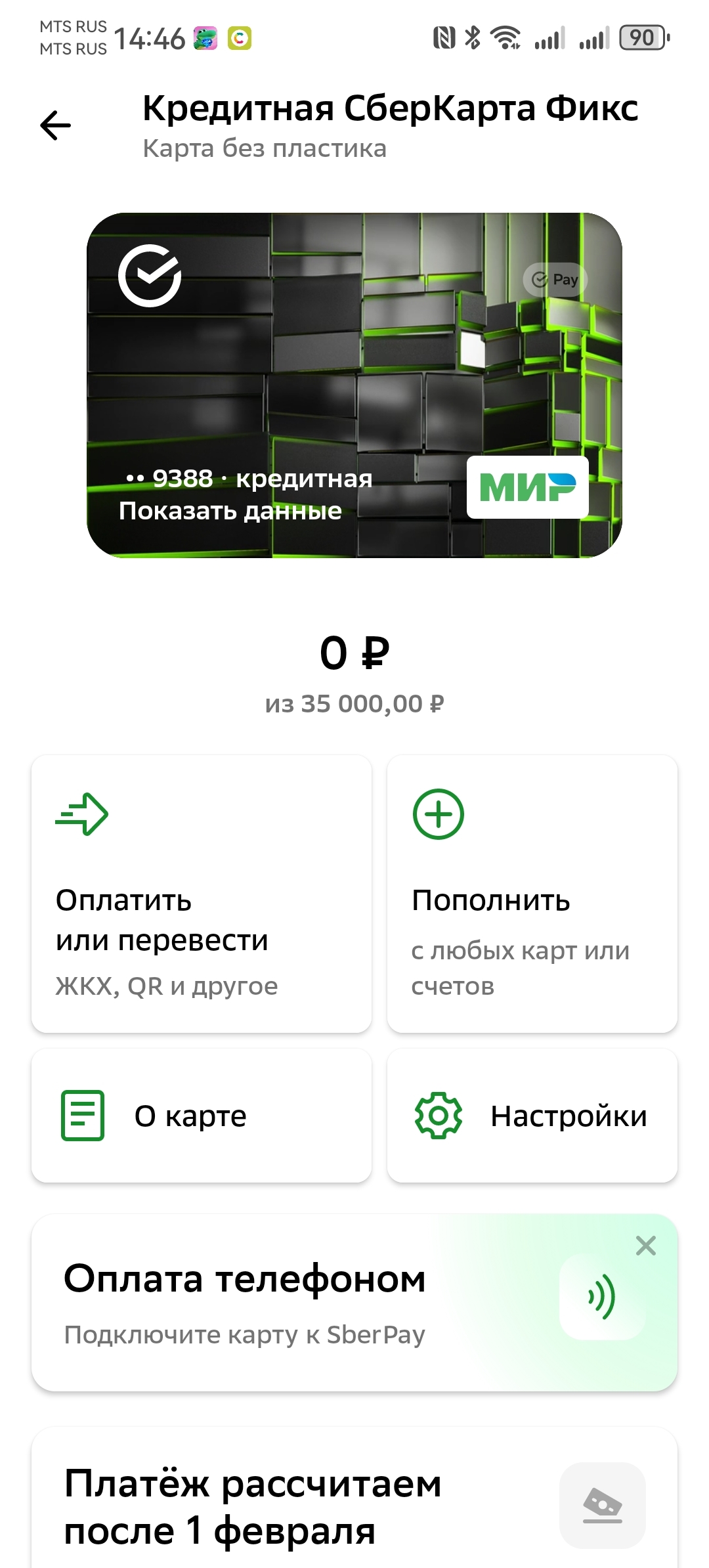This screenshot has width=709, height=1568.
Task: Select the arrow icon on Оплатить или перевести tile
Action: click(85, 814)
